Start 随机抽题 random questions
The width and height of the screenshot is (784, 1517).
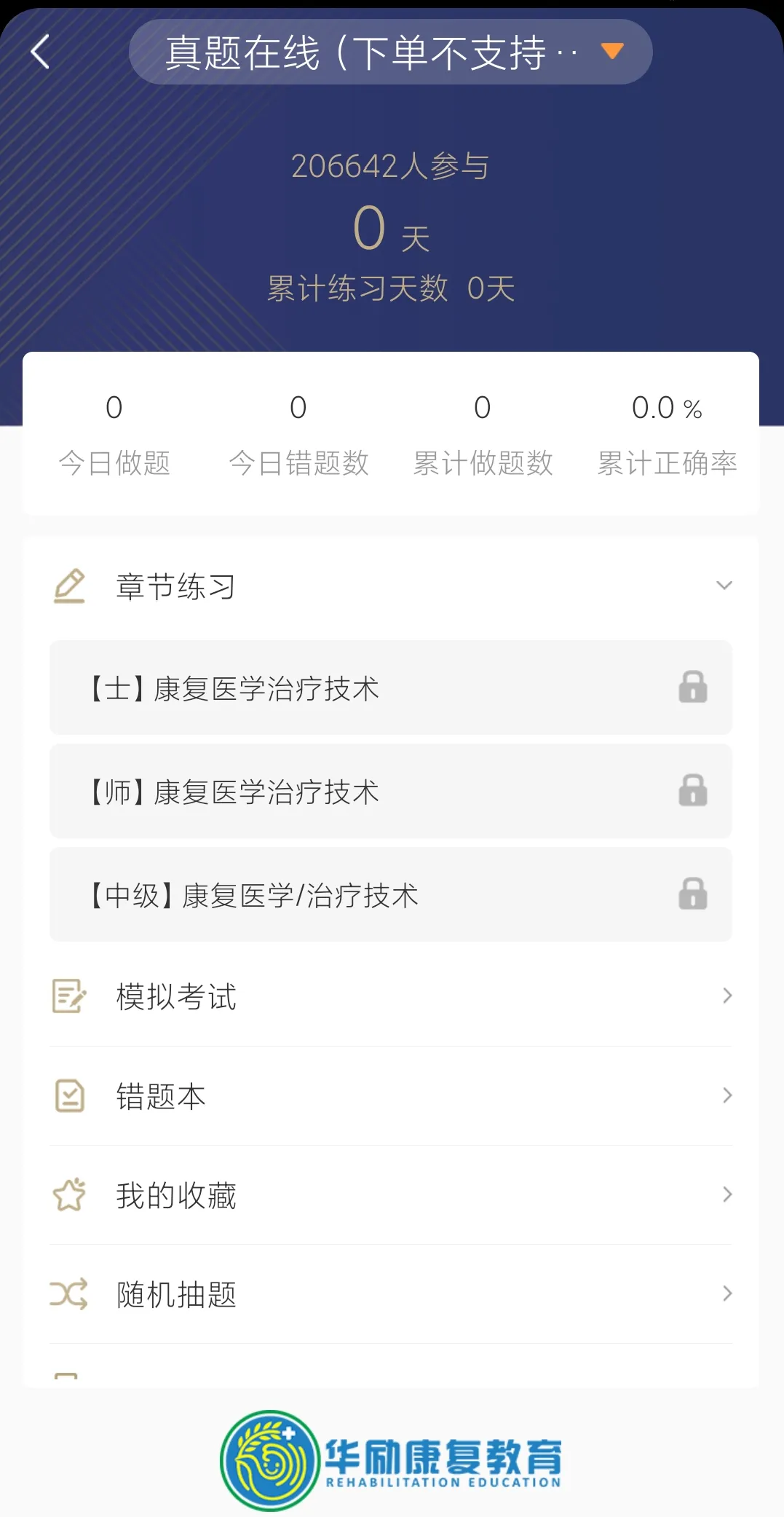390,1294
